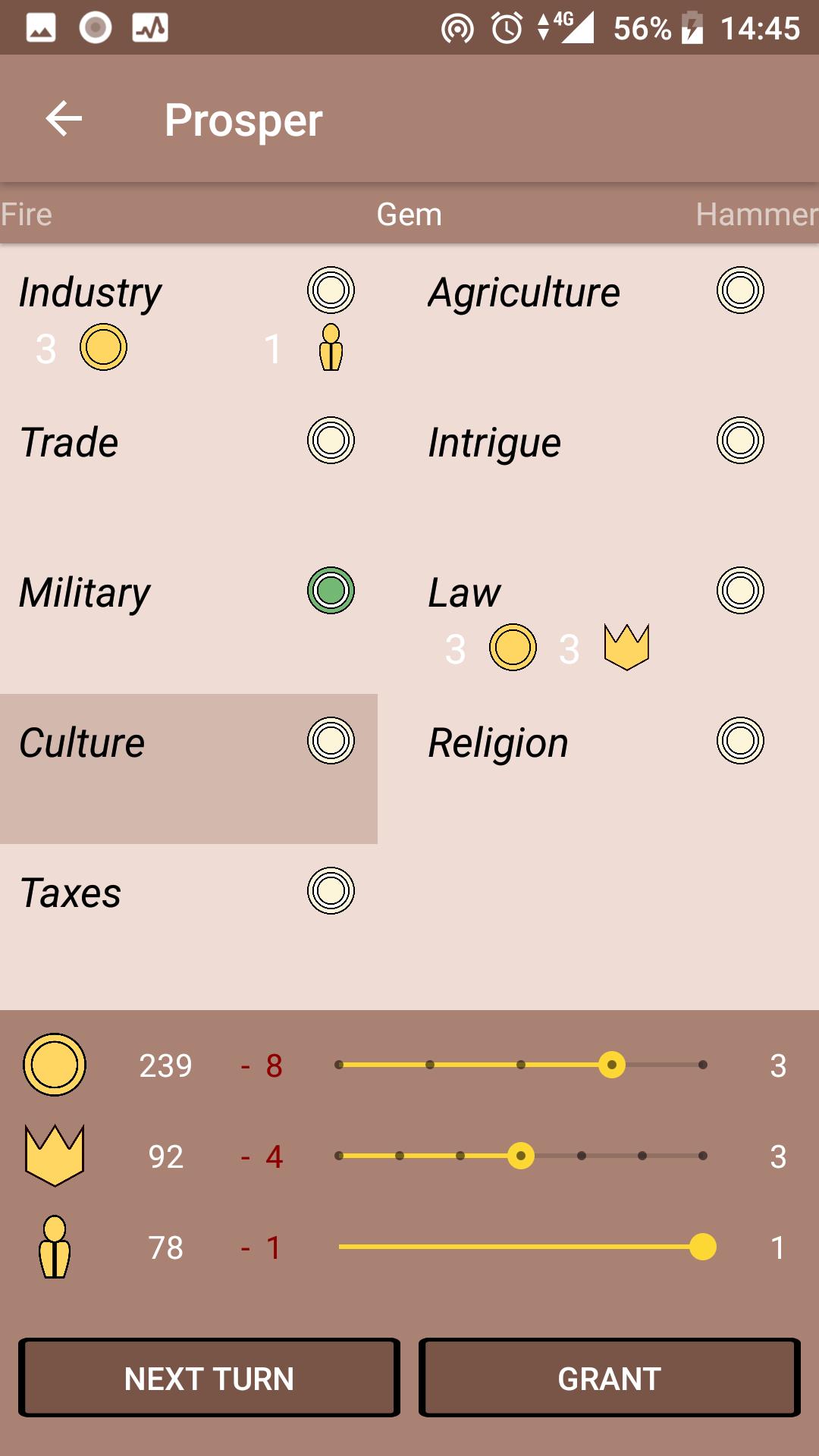Tap the NEXT TURN button
This screenshot has width=819, height=1456.
209,1378
